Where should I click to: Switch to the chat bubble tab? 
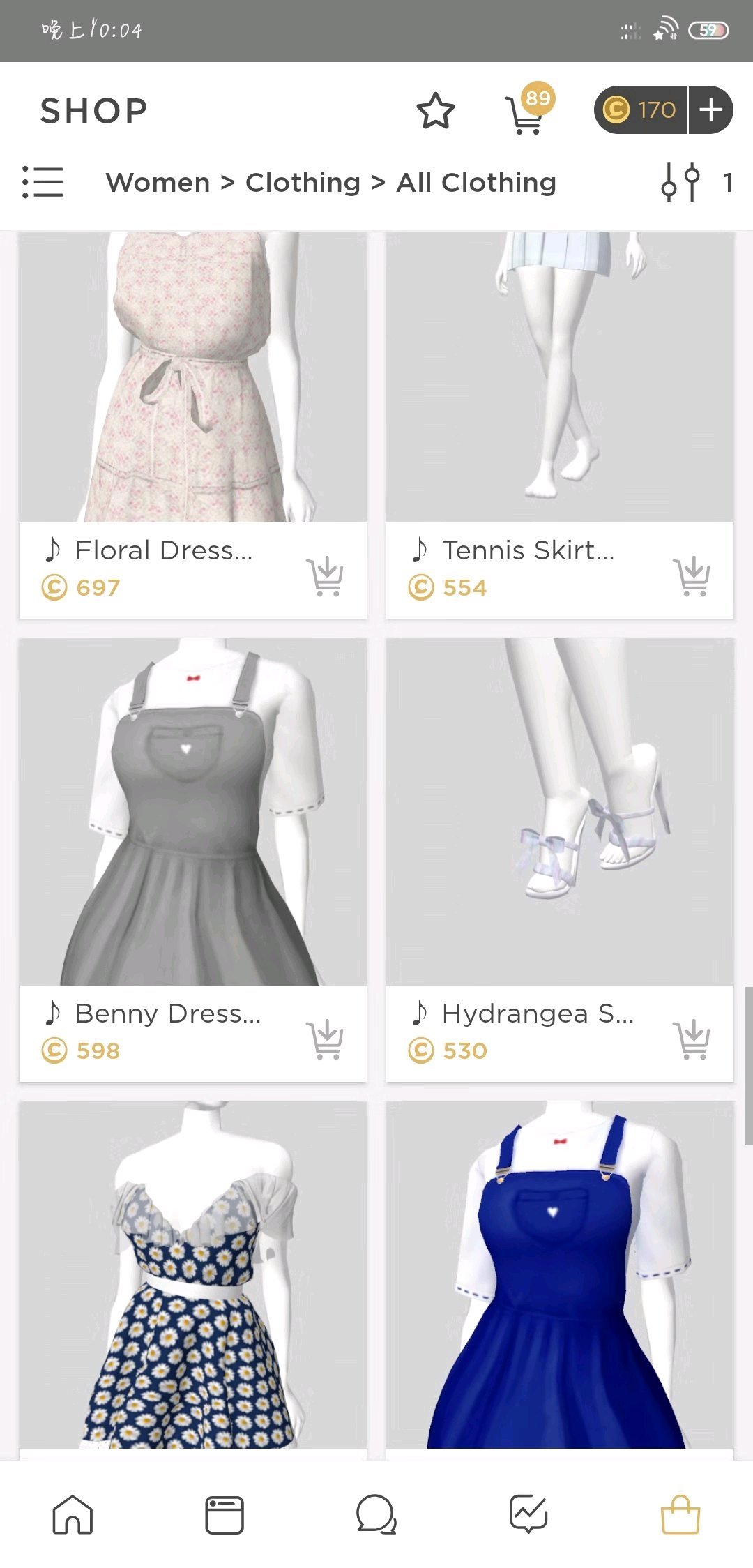pyautogui.click(x=376, y=1515)
